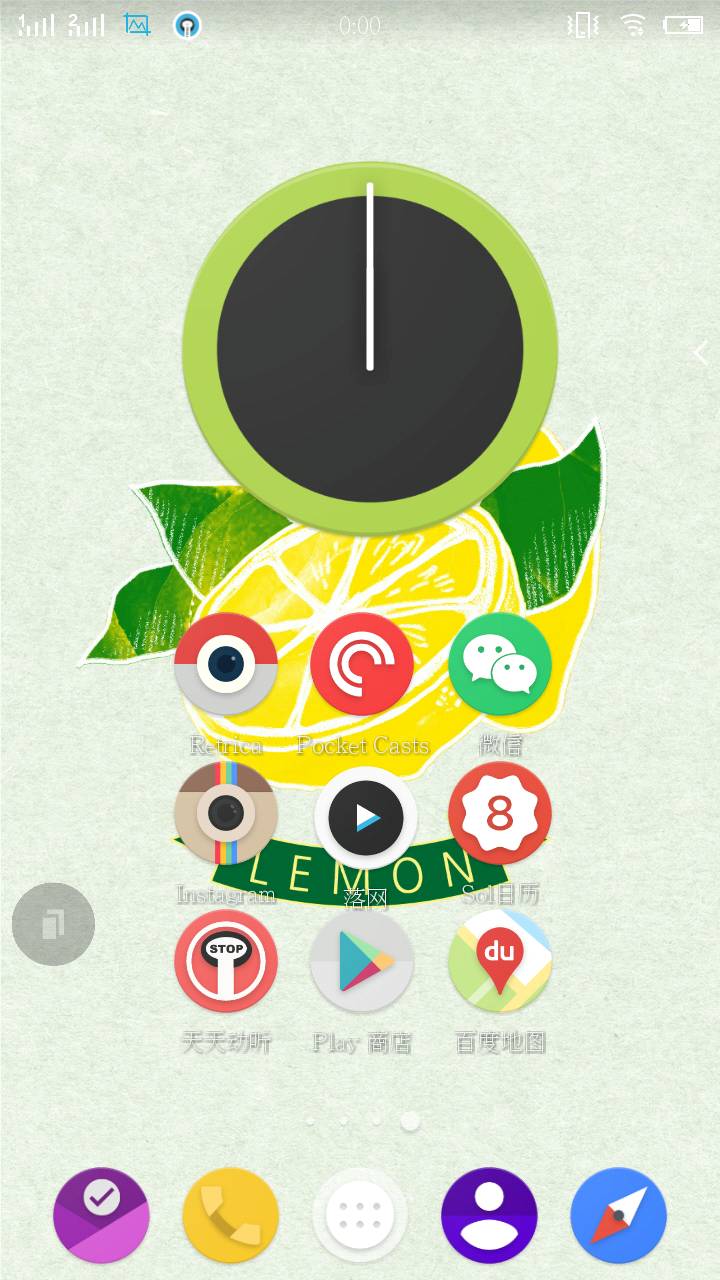Launch Pocket Casts
The height and width of the screenshot is (1280, 720).
(362, 664)
